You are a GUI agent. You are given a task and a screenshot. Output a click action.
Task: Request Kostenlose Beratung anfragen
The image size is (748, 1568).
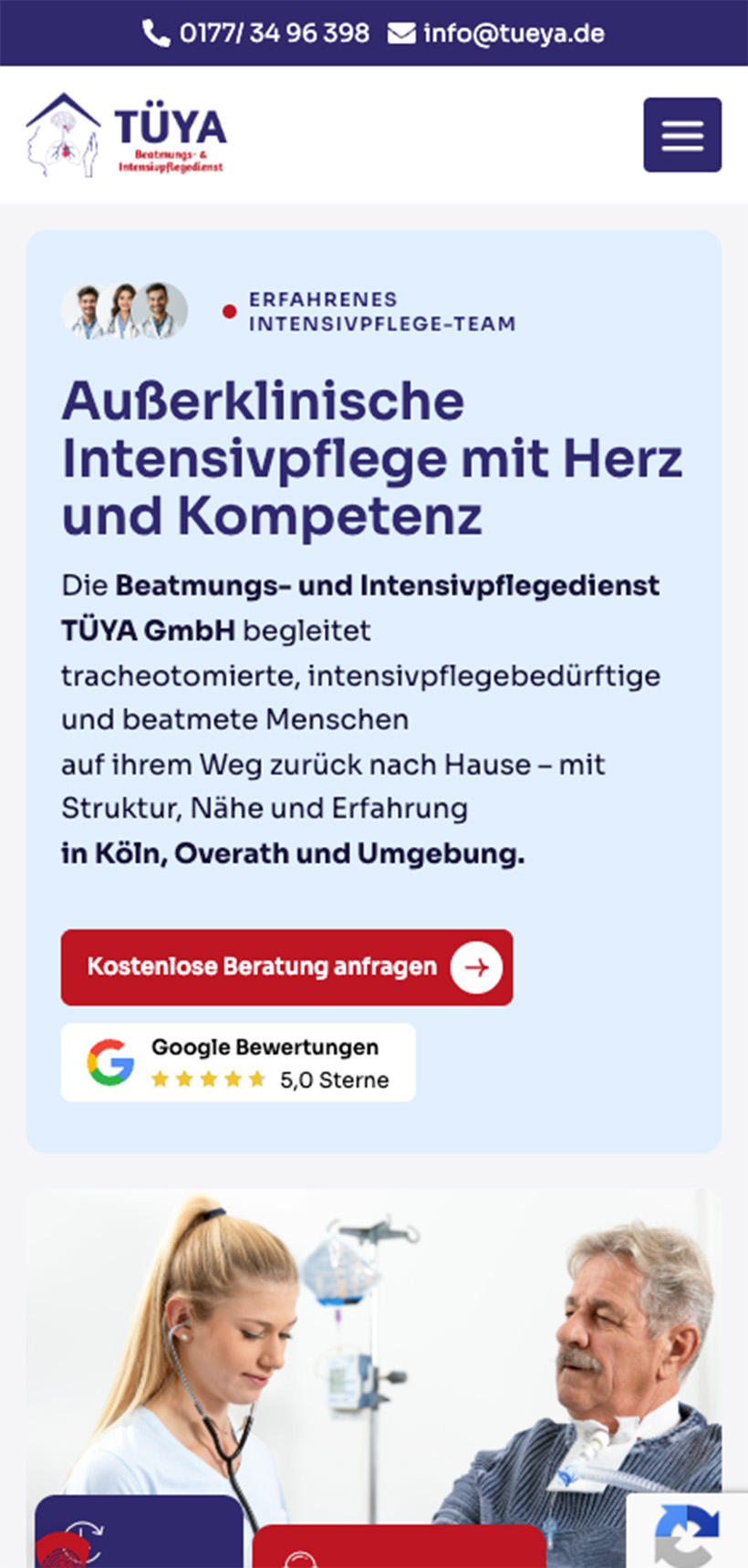[x=286, y=967]
